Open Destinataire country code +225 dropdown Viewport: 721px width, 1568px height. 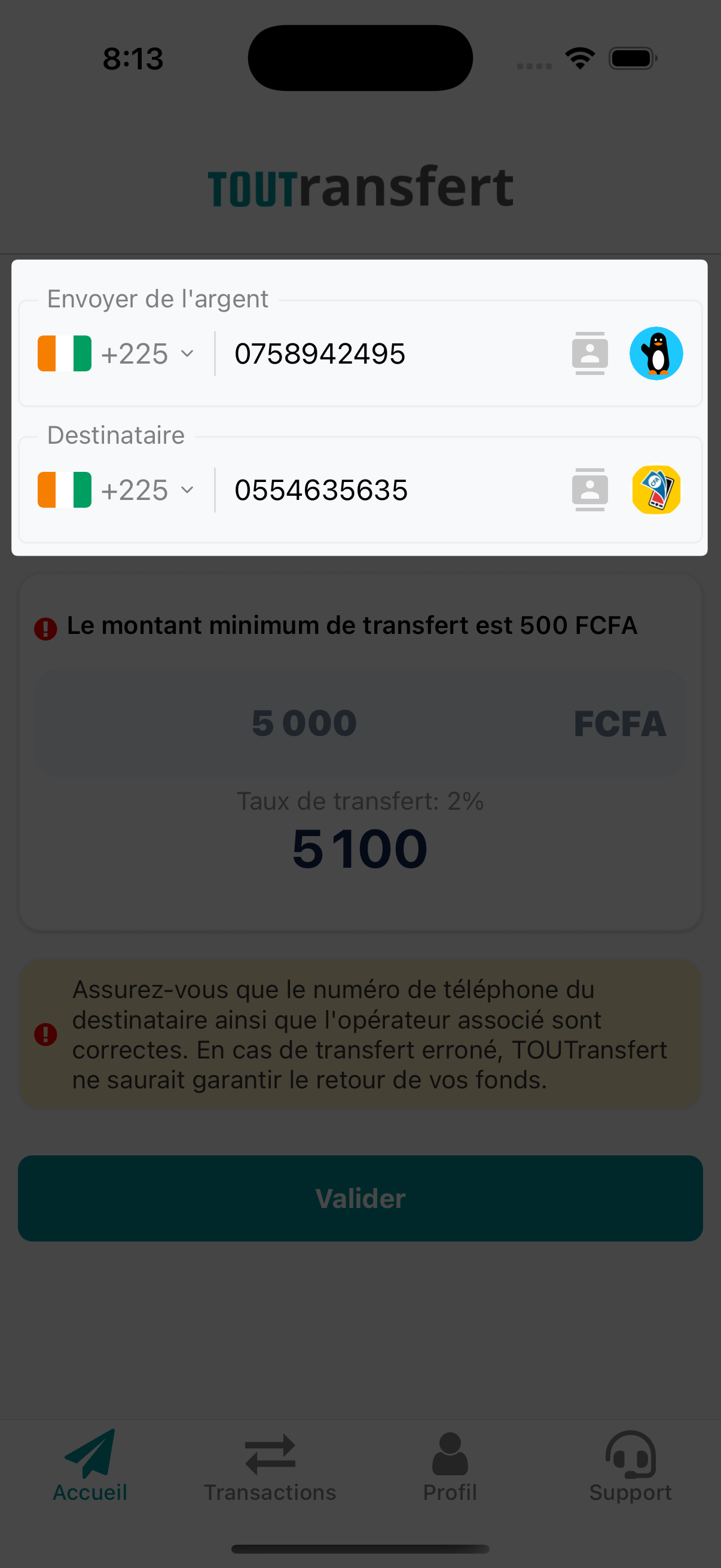point(115,490)
